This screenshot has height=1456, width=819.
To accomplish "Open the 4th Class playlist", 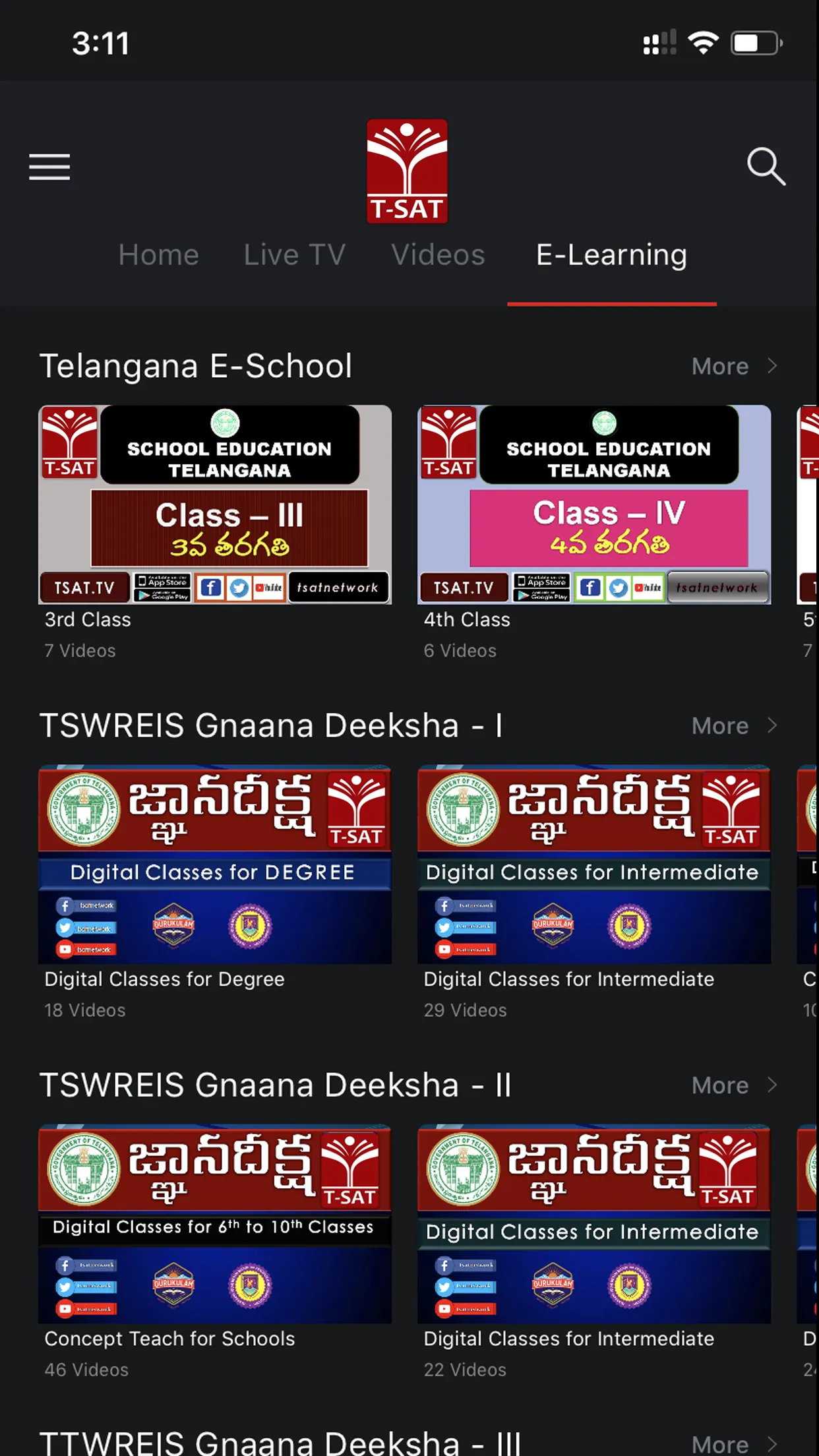I will (x=594, y=505).
